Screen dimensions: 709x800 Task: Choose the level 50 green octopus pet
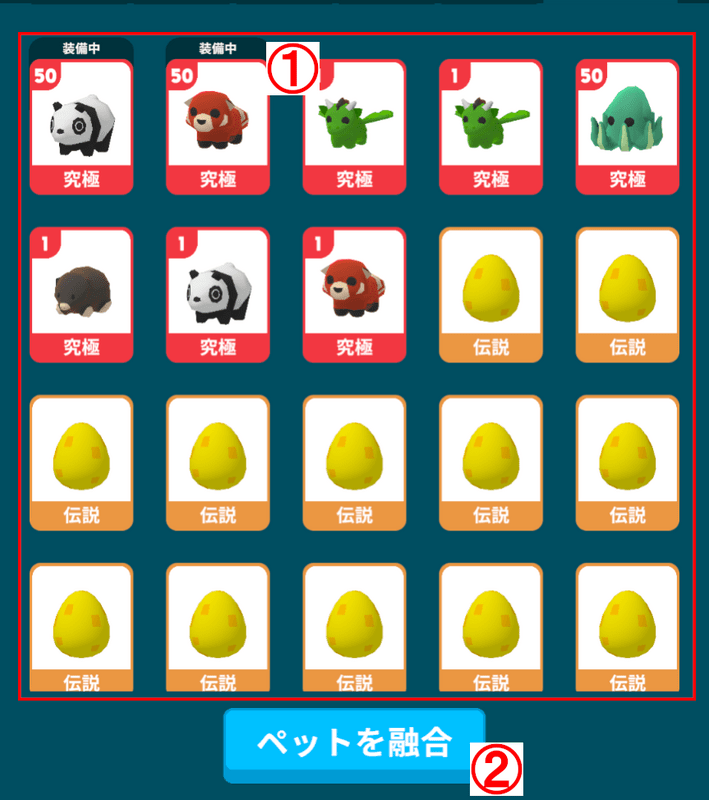pyautogui.click(x=627, y=125)
